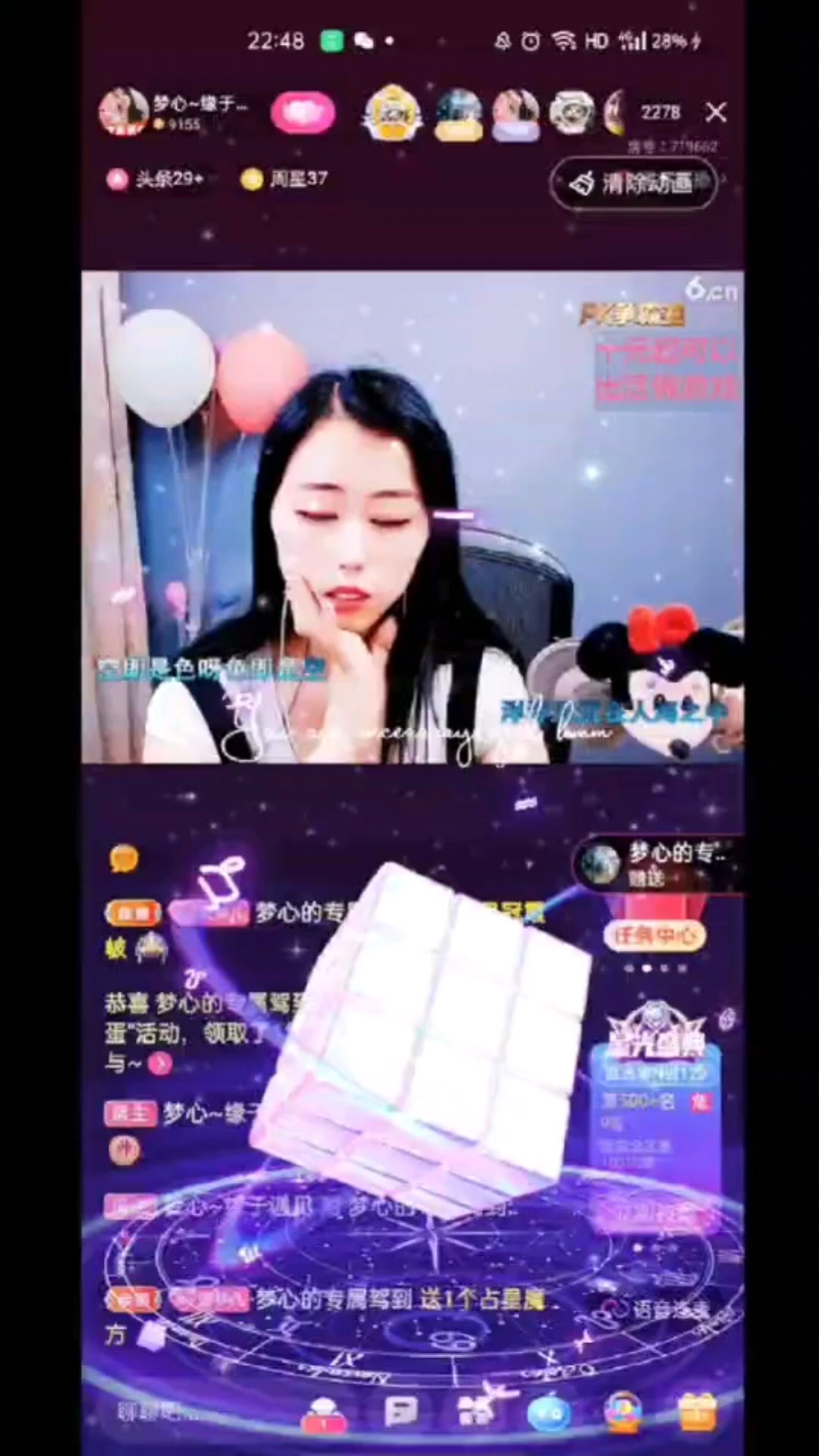The height and width of the screenshot is (1456, 819).
Task: Open the streamer 梦心 profile avatar
Action: (x=123, y=111)
